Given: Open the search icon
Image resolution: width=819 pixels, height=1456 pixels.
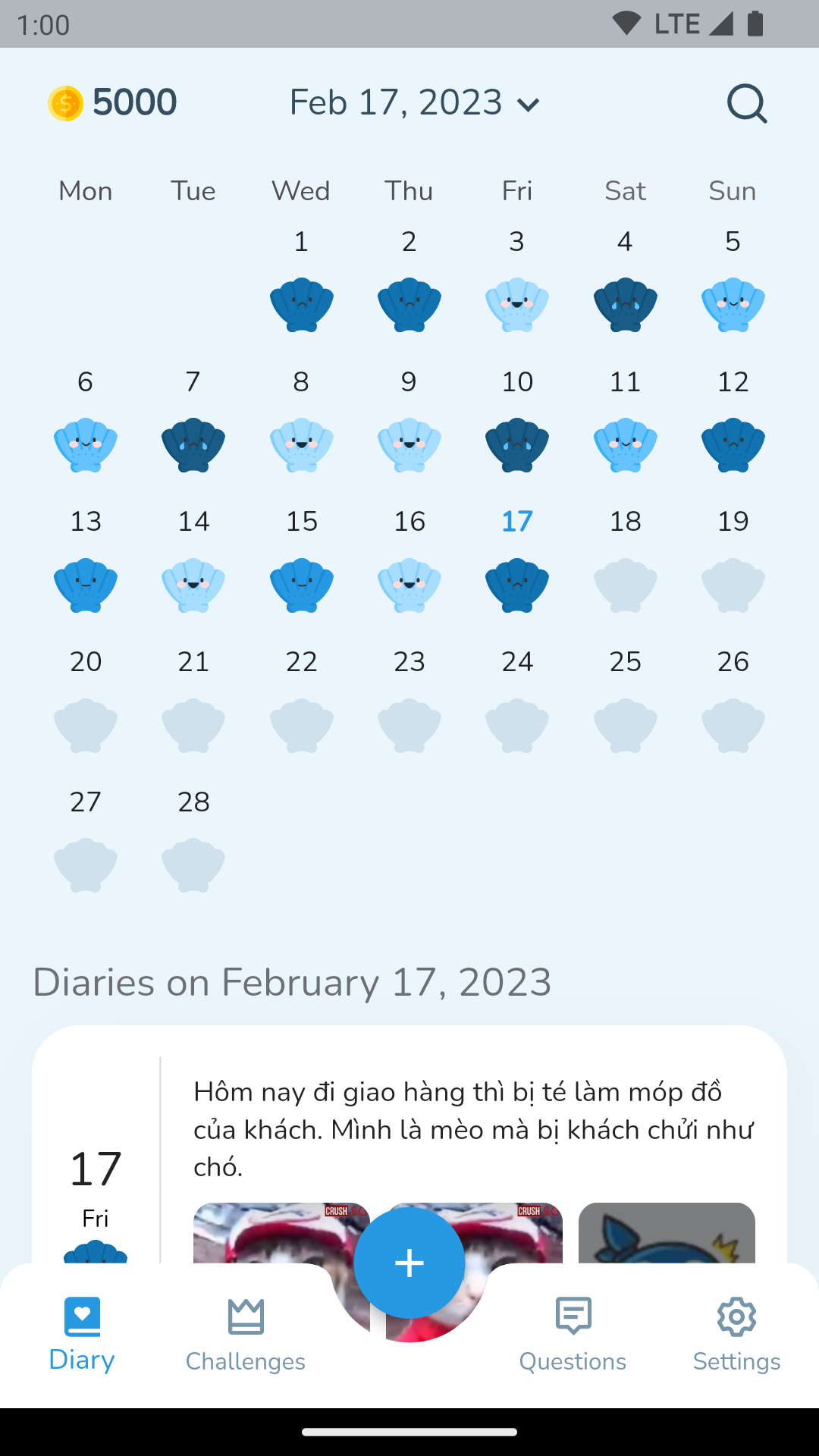Looking at the screenshot, I should (747, 103).
